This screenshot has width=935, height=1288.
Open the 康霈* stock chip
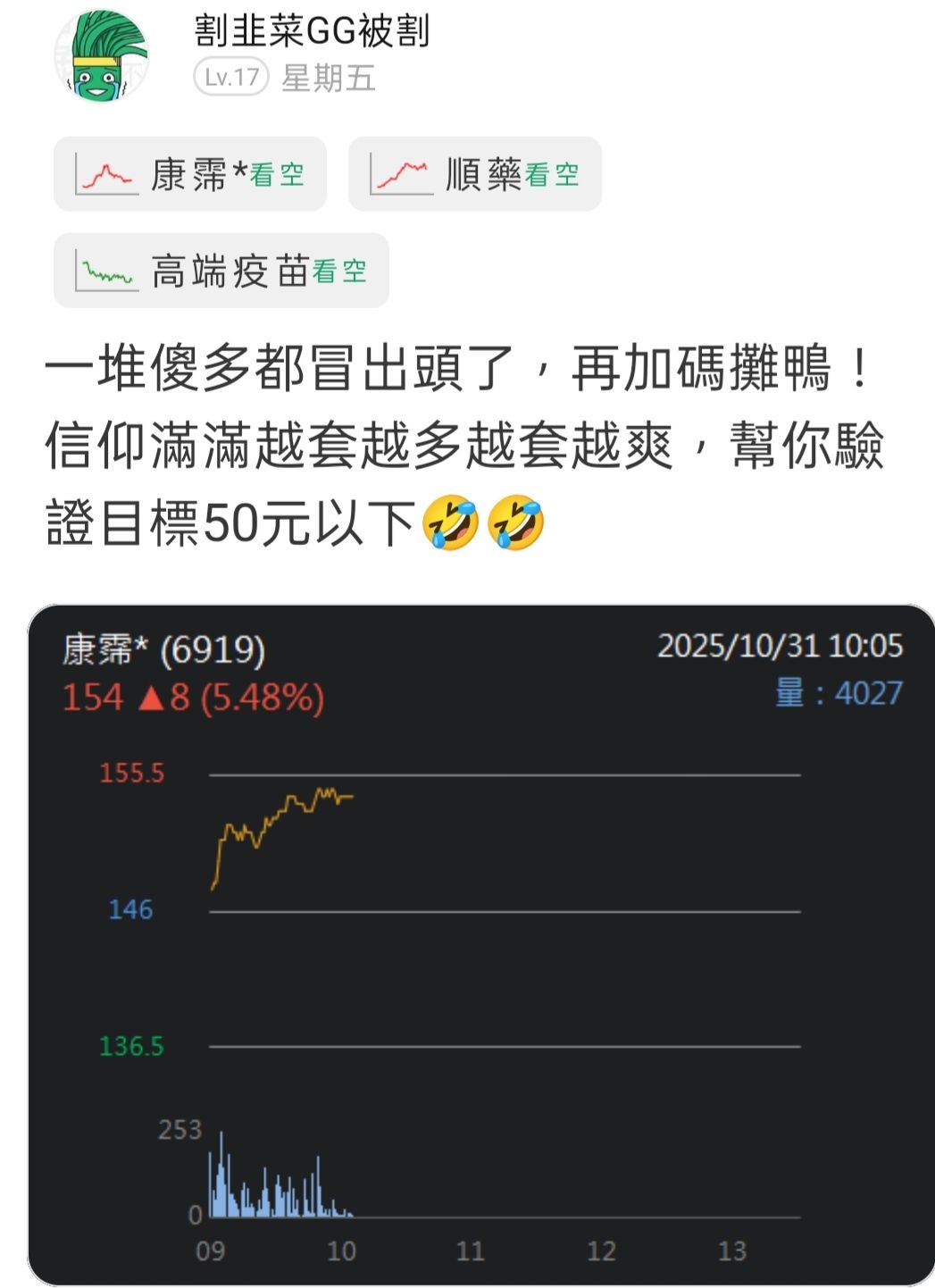pyautogui.click(x=189, y=174)
